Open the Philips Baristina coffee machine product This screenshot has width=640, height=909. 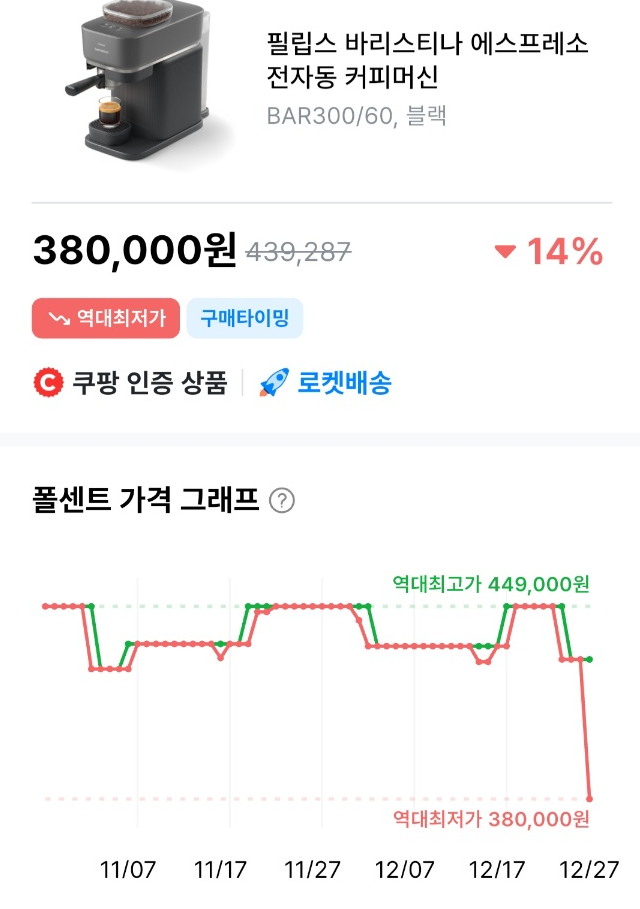(x=427, y=60)
